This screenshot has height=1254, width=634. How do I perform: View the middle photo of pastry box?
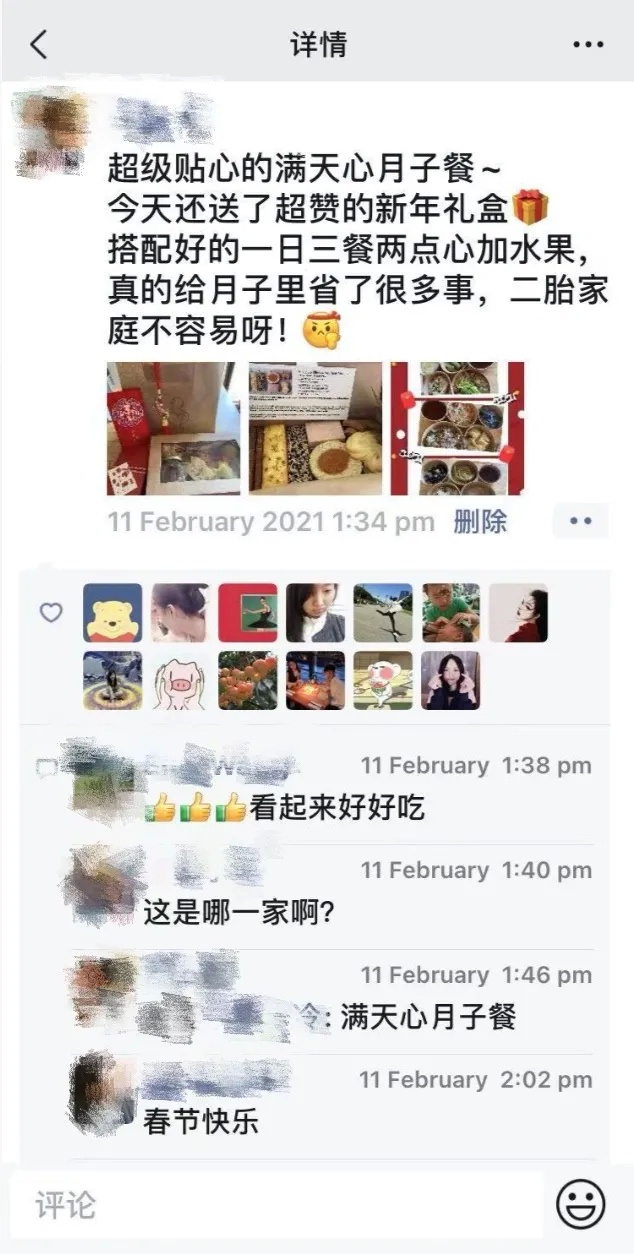pyautogui.click(x=315, y=428)
